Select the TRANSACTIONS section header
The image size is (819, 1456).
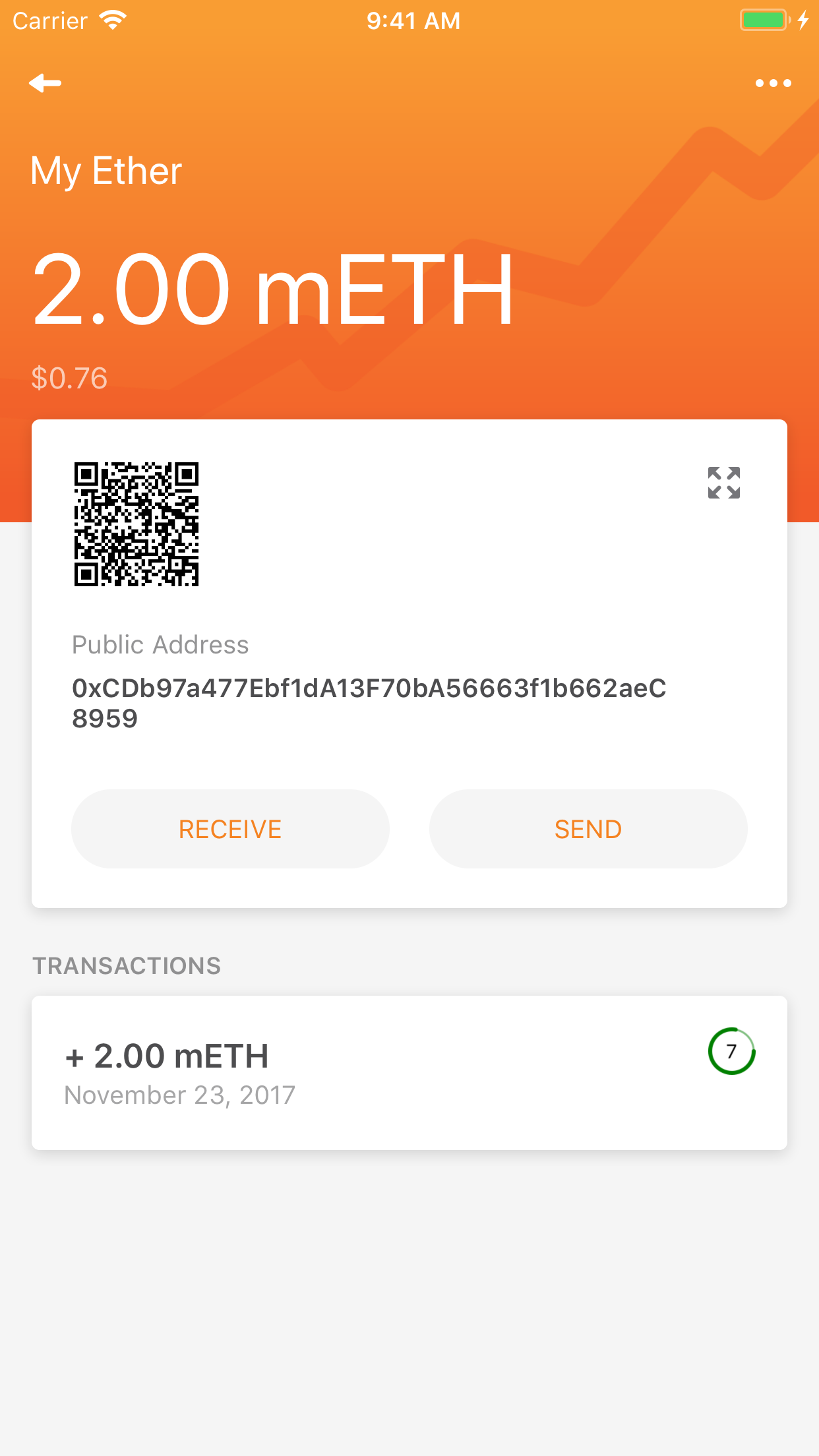pyautogui.click(x=127, y=965)
